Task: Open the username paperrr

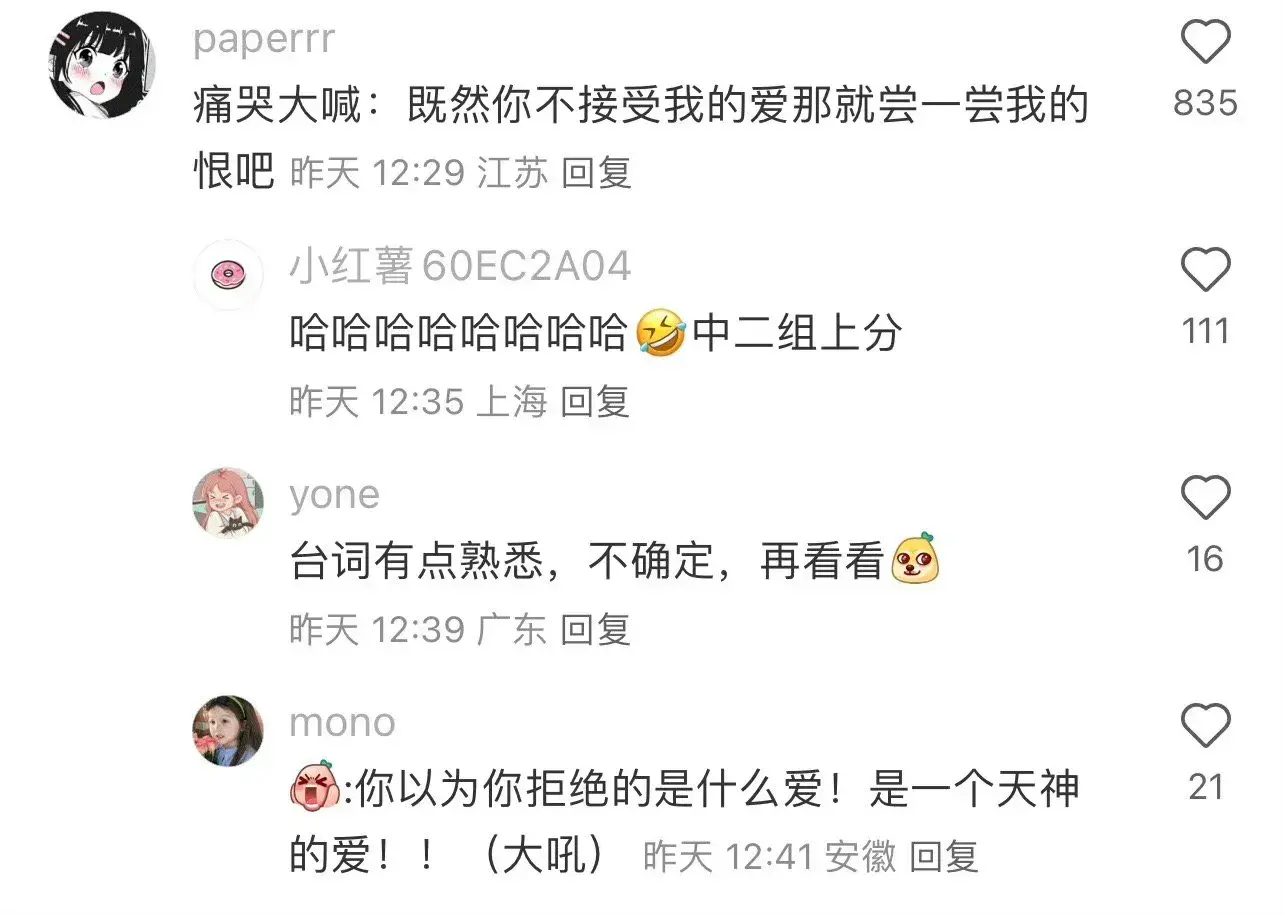Action: (264, 41)
